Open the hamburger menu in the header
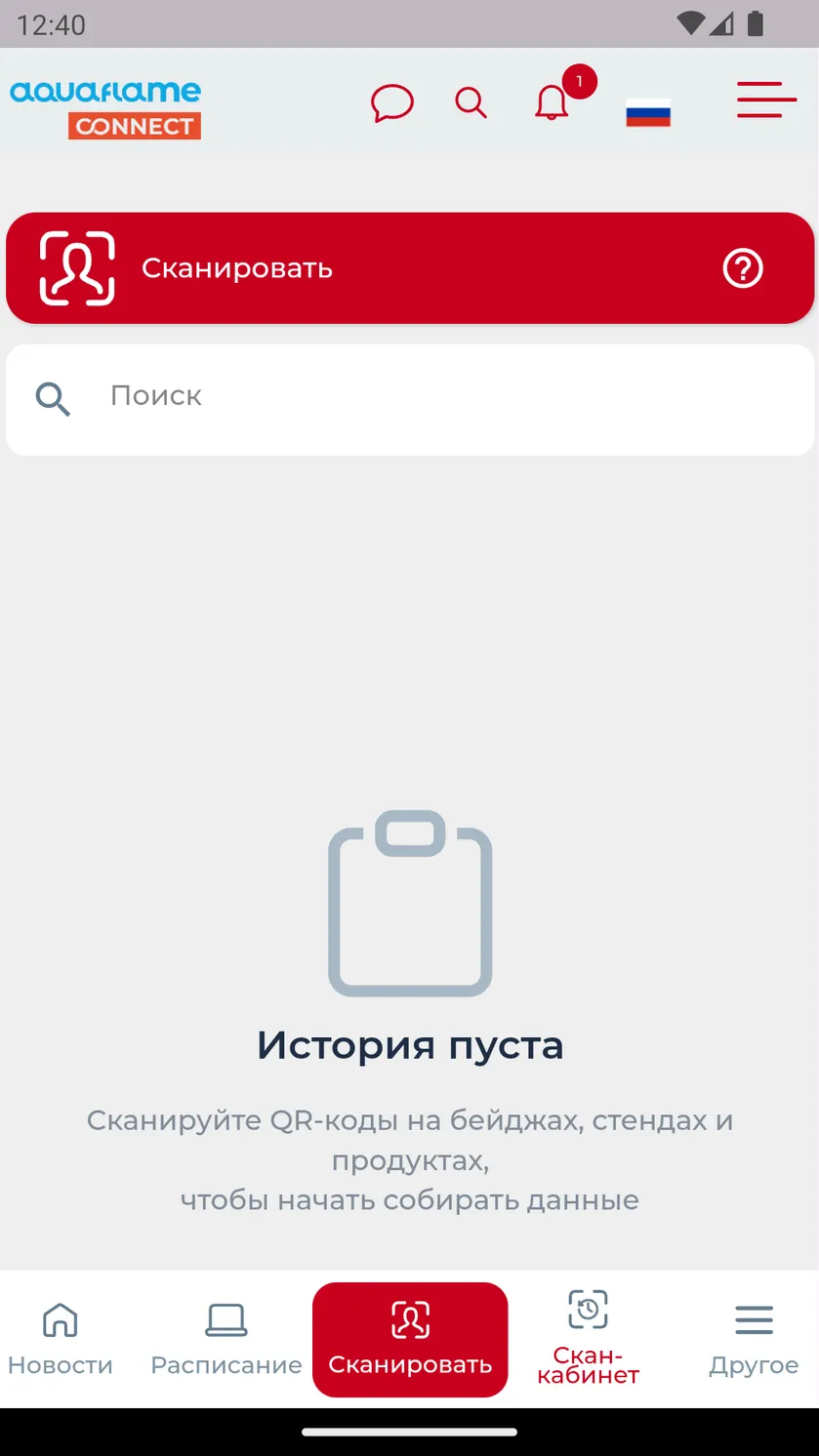Screen dimensions: 819x1456 766,100
